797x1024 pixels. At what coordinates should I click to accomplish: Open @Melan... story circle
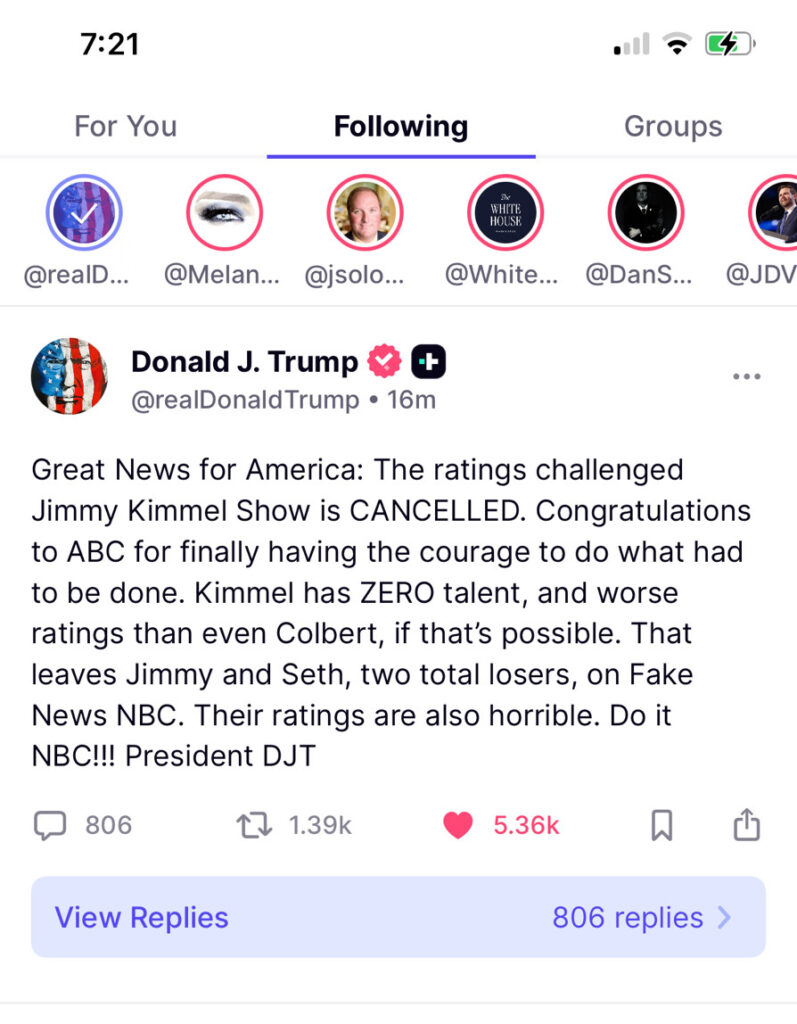224,213
